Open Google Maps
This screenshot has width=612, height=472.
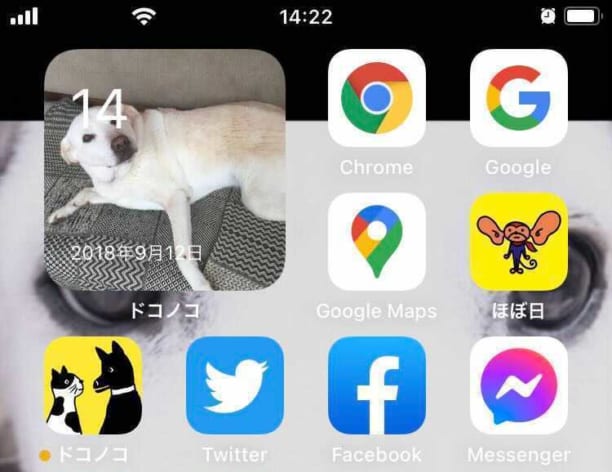[x=376, y=241]
